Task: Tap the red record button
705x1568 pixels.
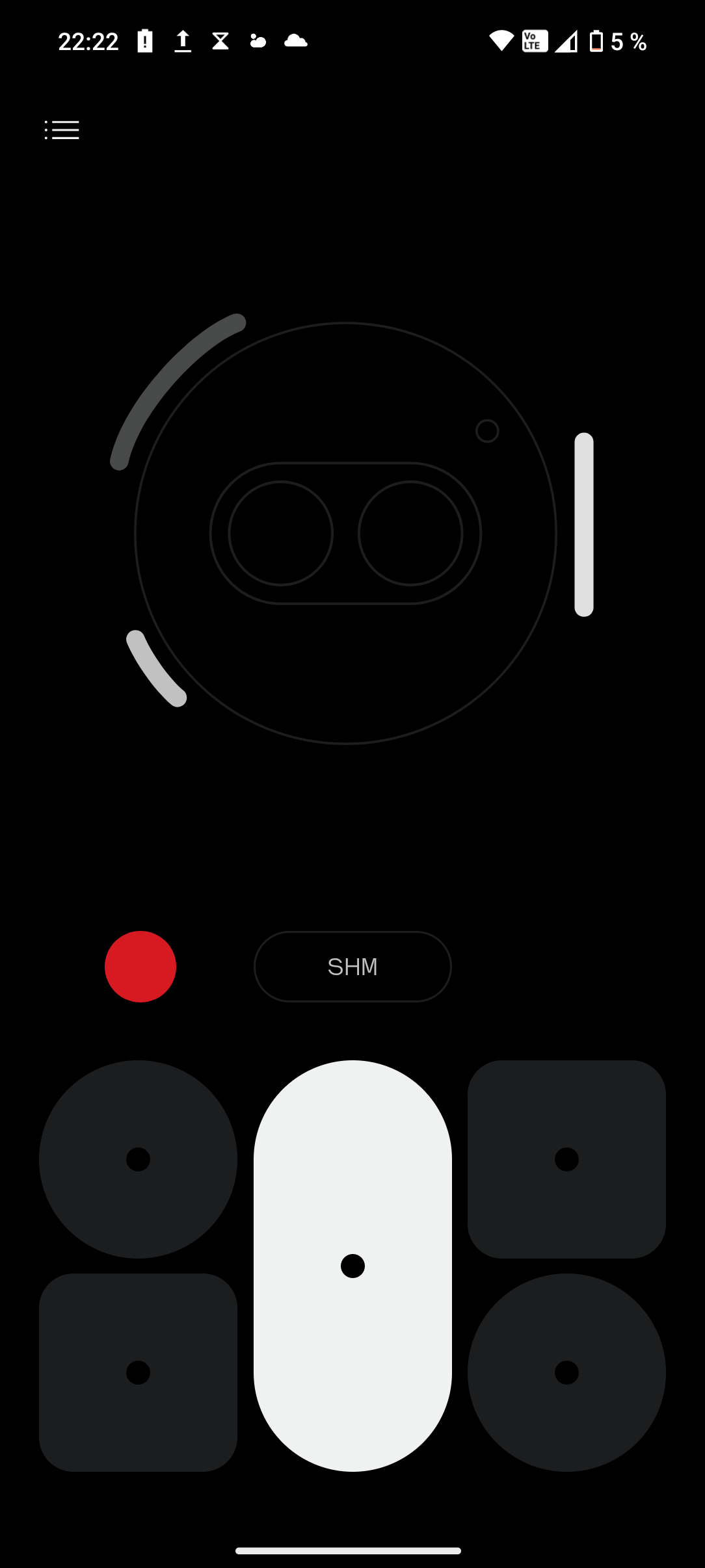Action: [x=140, y=967]
